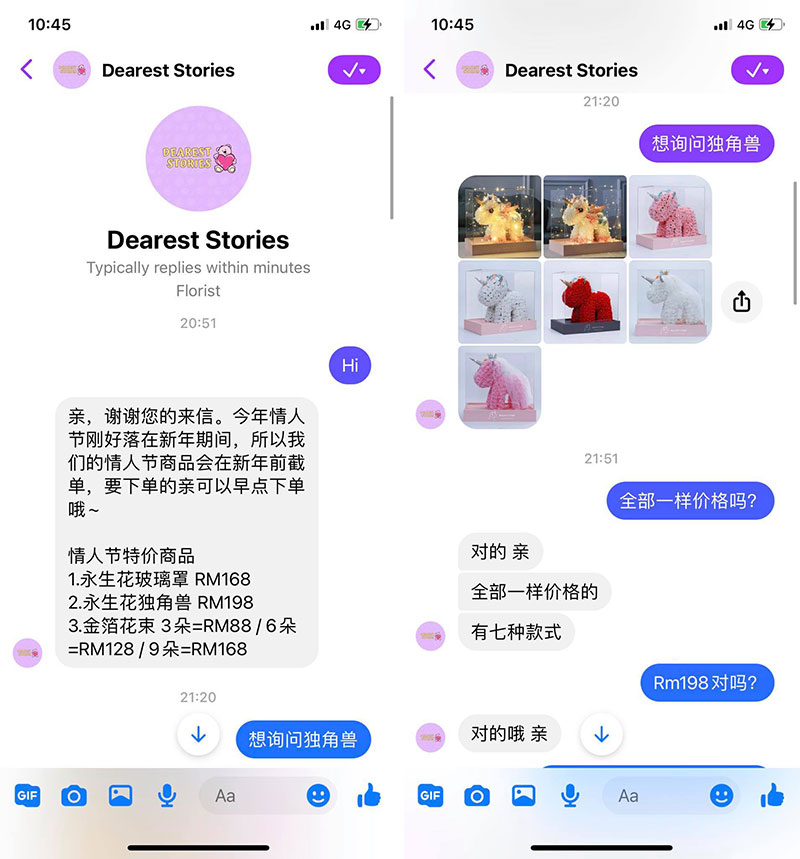Record a voice message below the 对的哦 亲 reply
This screenshot has width=800, height=859.
point(570,795)
